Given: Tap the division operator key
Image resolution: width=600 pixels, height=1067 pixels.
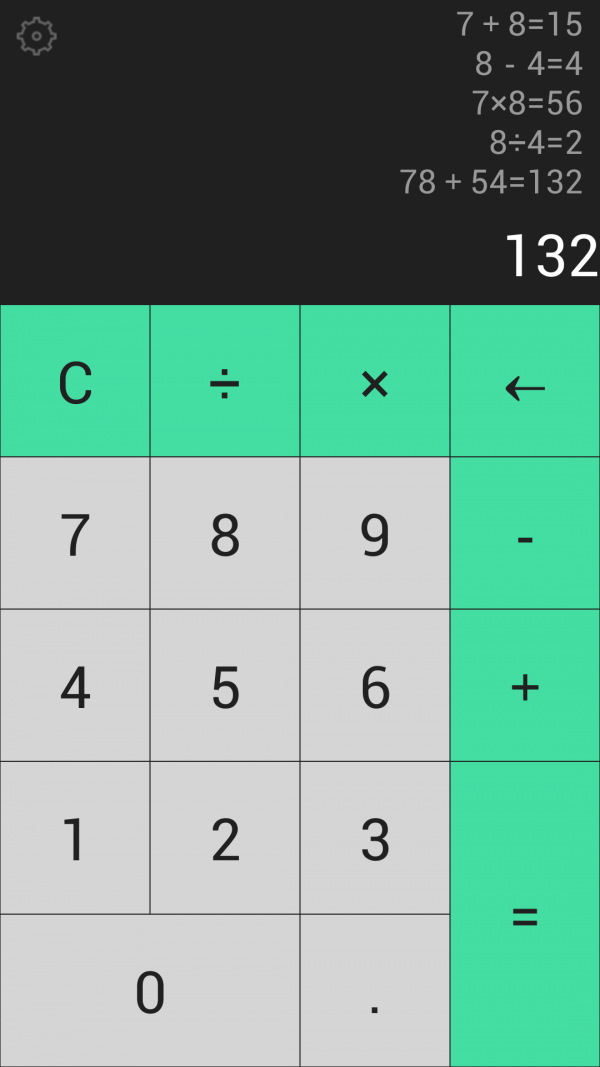Looking at the screenshot, I should click(225, 380).
